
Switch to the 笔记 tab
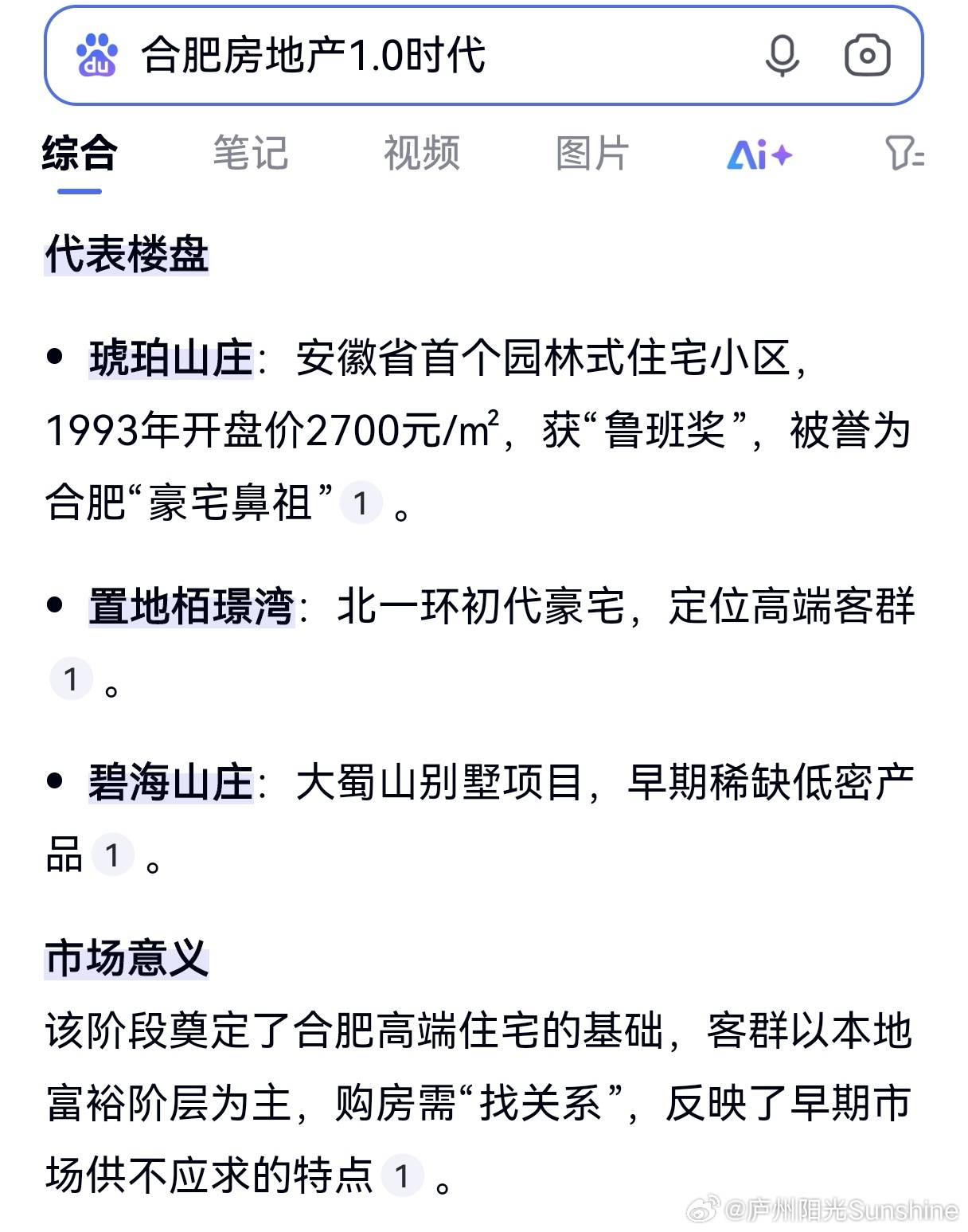click(x=250, y=153)
